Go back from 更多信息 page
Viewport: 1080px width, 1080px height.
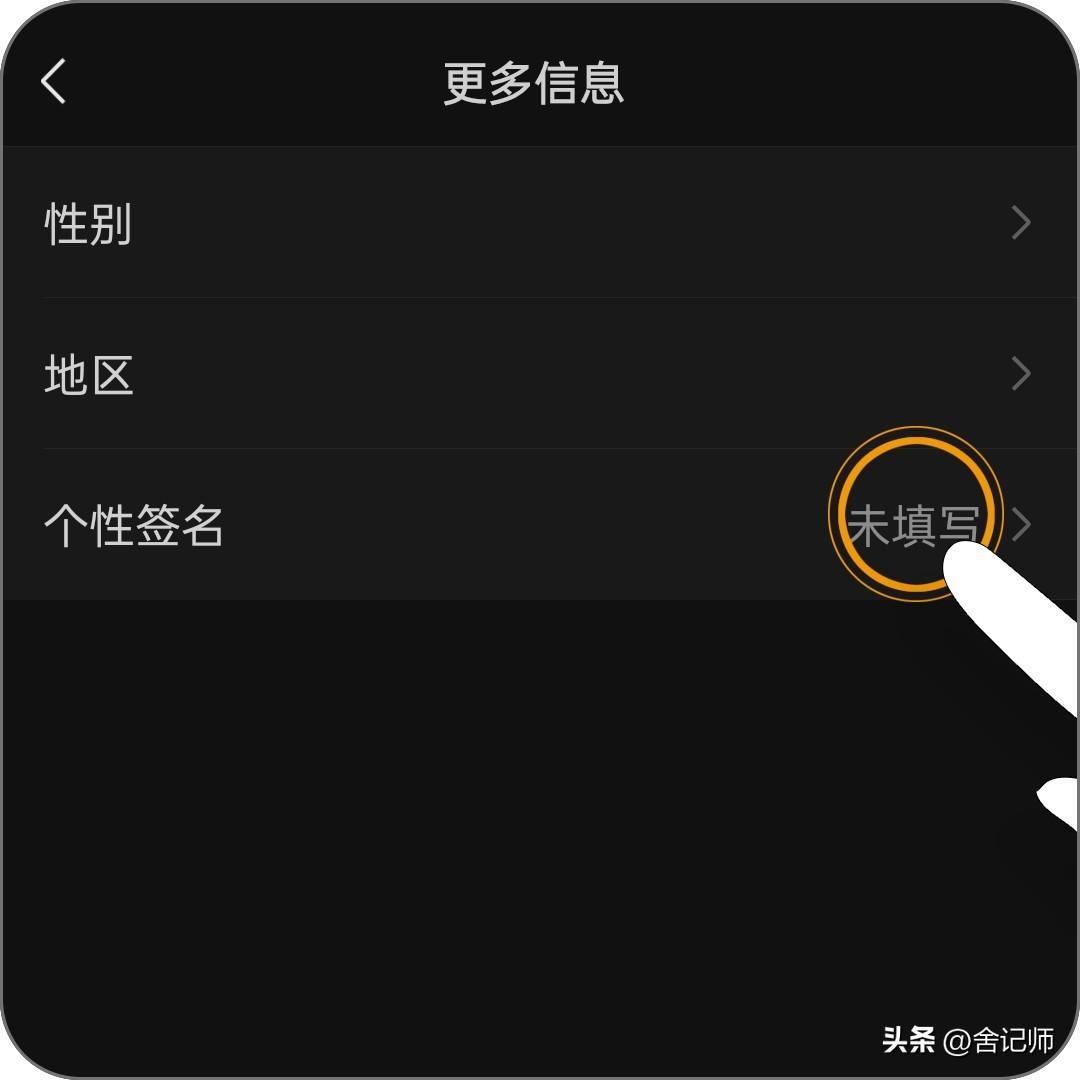pos(54,81)
